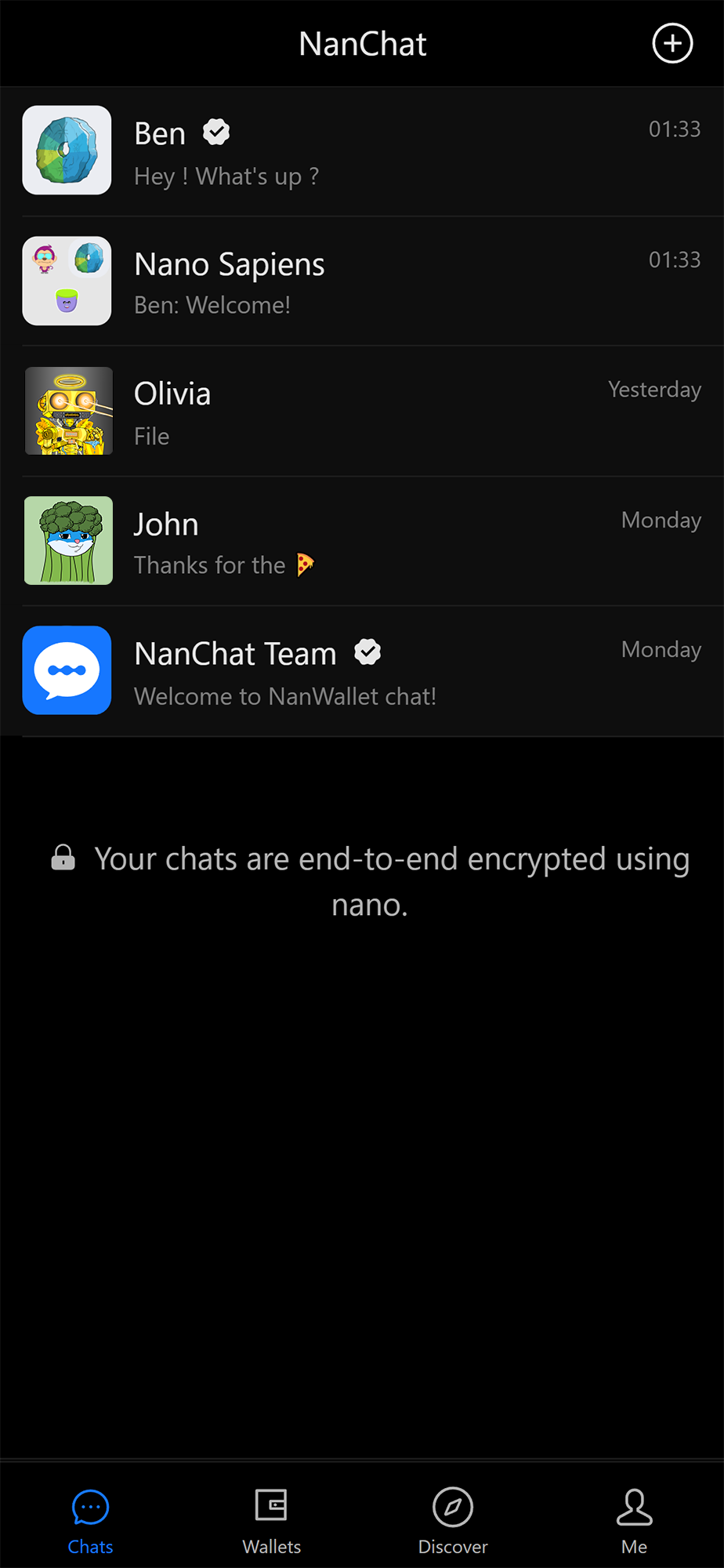
Task: Open the NanChat Team chat
Action: pos(360,671)
